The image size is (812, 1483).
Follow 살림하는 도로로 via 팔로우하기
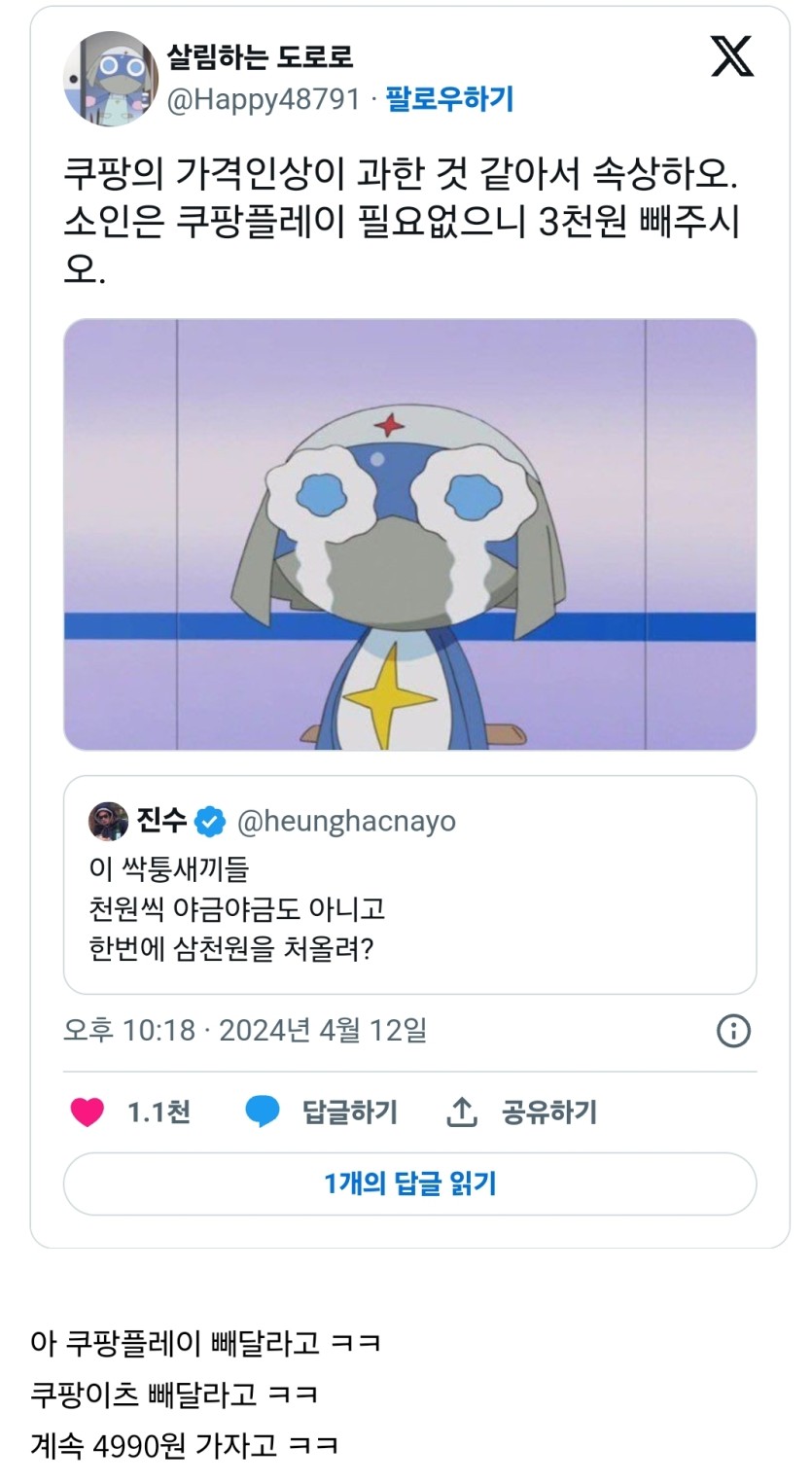449,98
